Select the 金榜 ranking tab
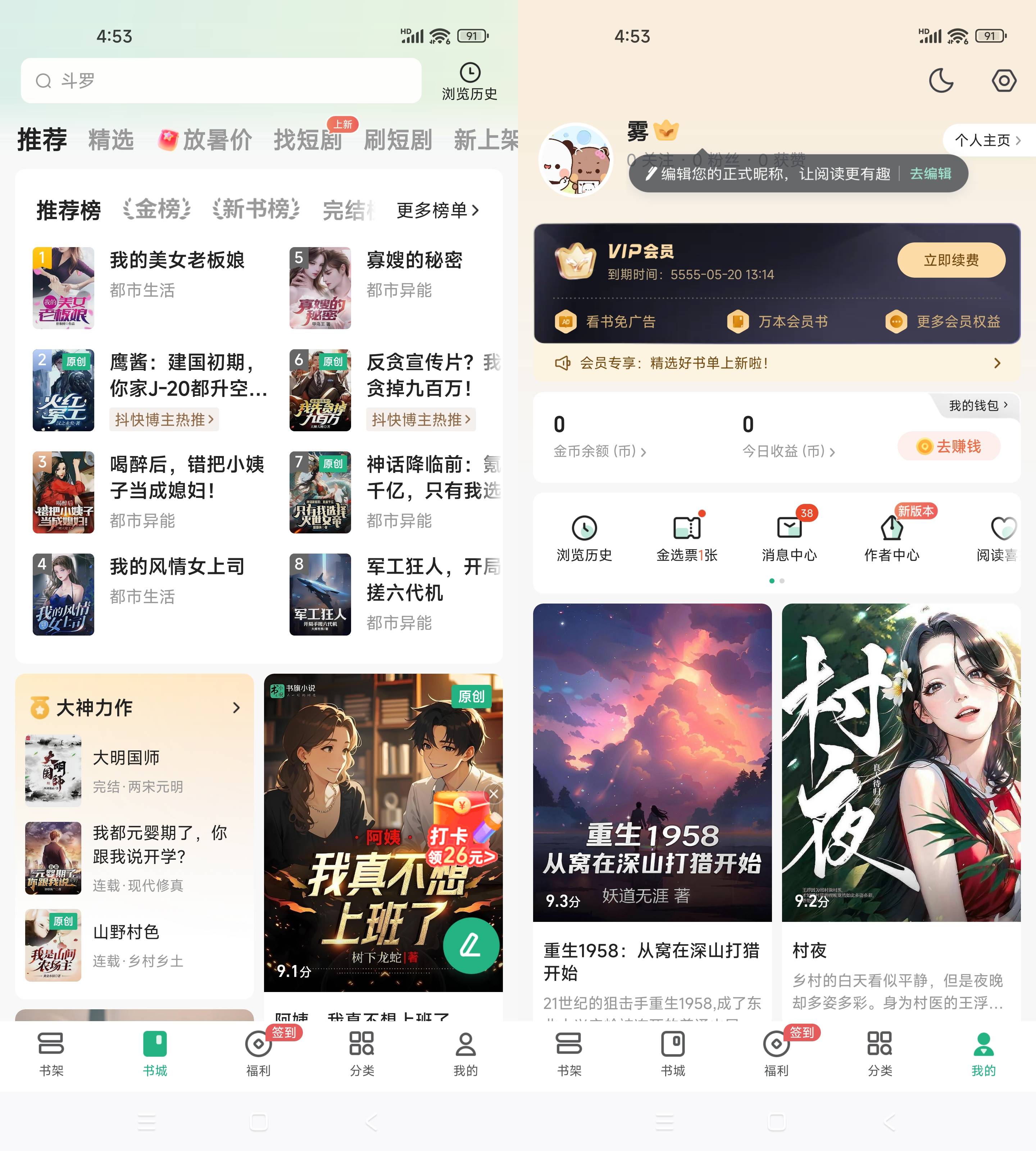This screenshot has height=1151, width=1036. pos(157,209)
